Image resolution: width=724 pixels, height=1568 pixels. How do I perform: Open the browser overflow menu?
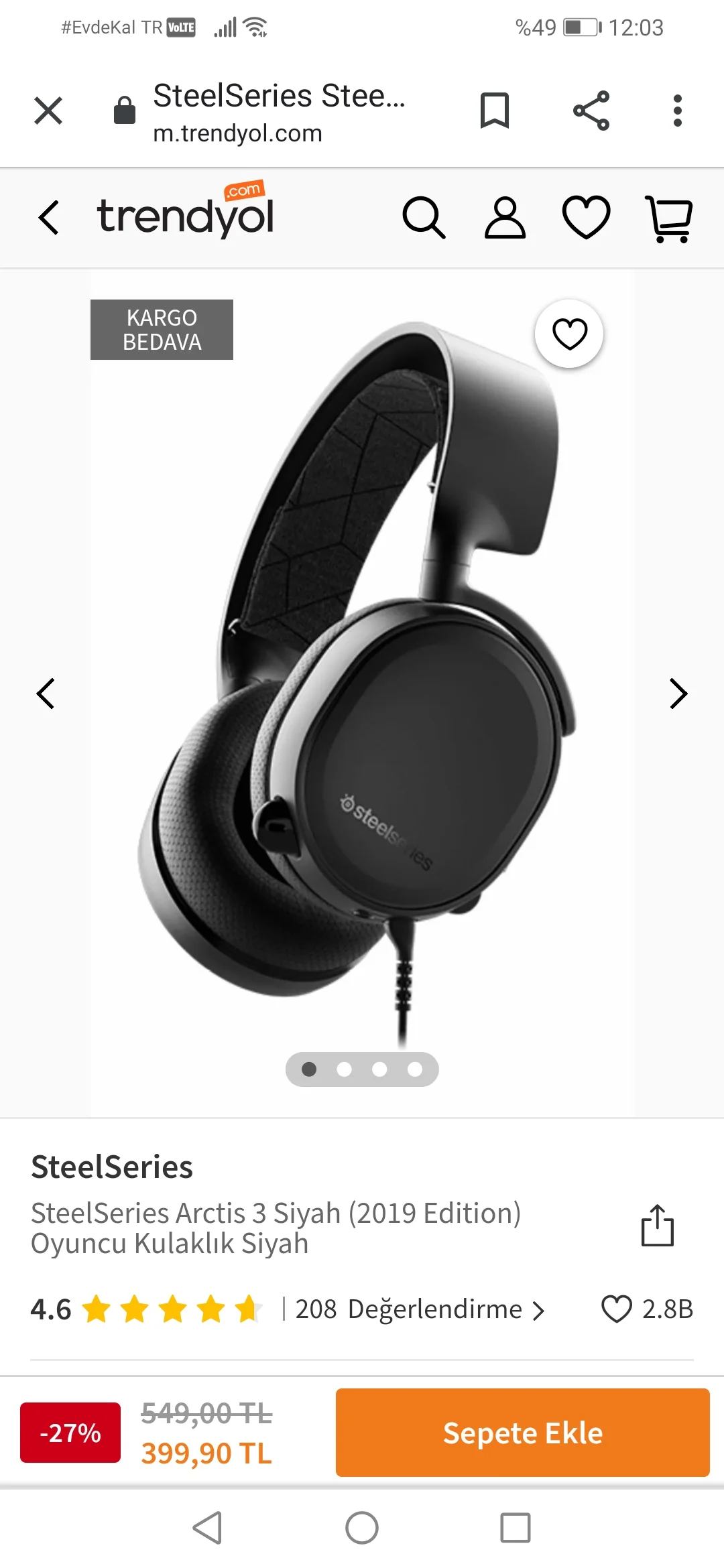(678, 111)
